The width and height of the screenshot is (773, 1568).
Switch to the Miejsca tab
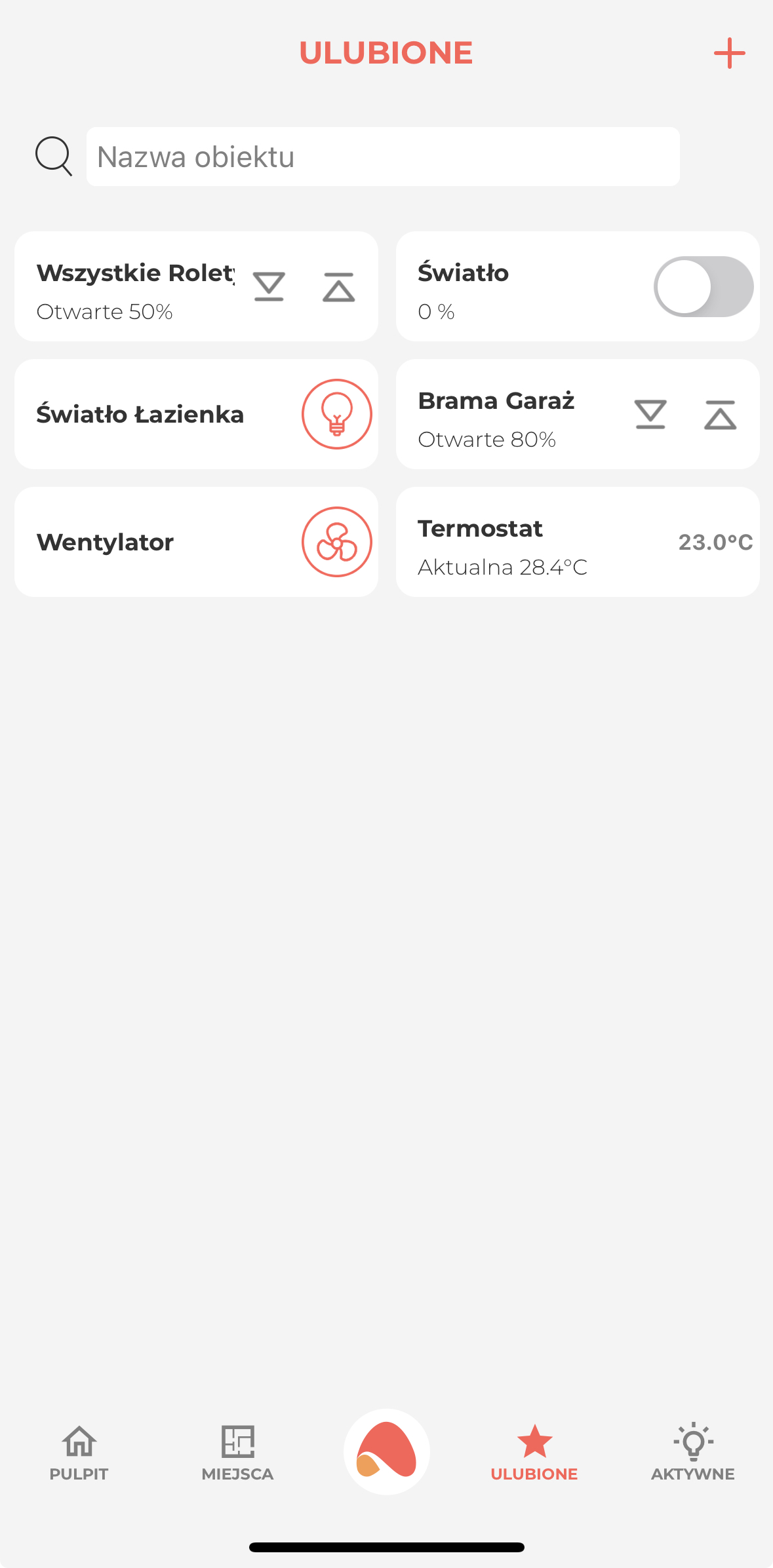[237, 1453]
